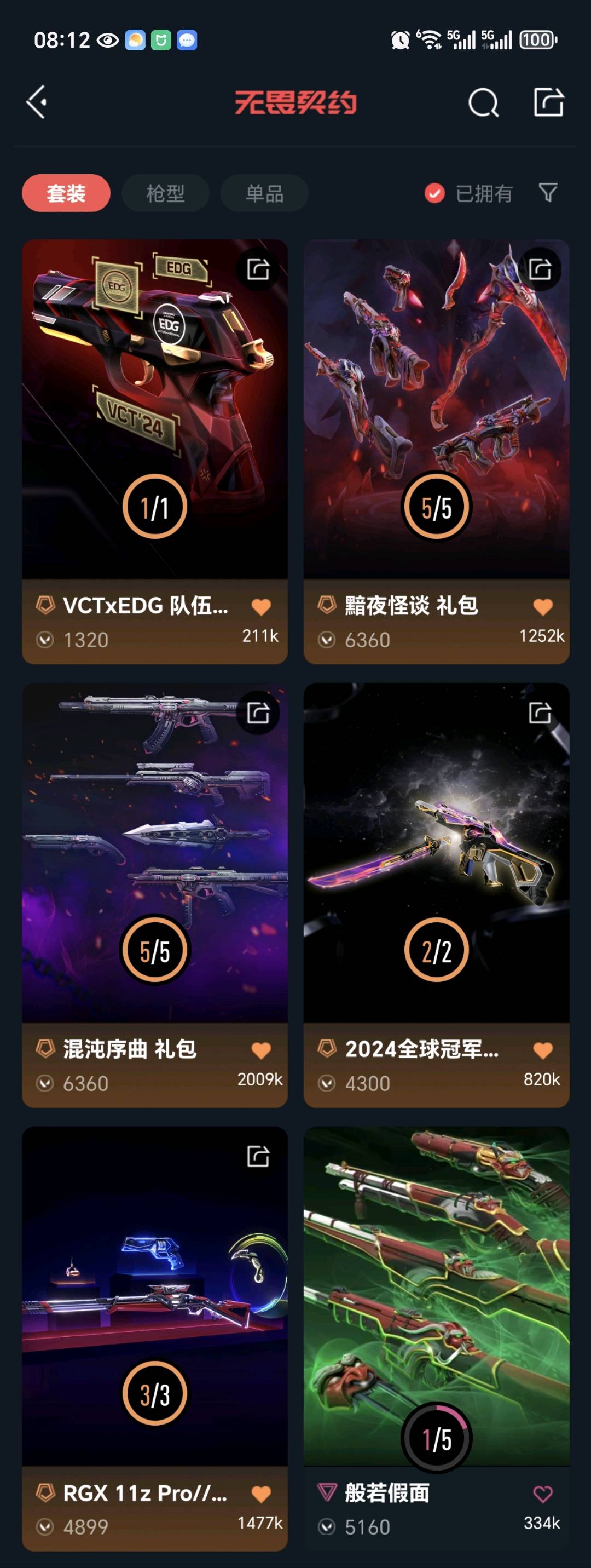The width and height of the screenshot is (591, 1568).
Task: Open the search icon in the header
Action: (483, 102)
